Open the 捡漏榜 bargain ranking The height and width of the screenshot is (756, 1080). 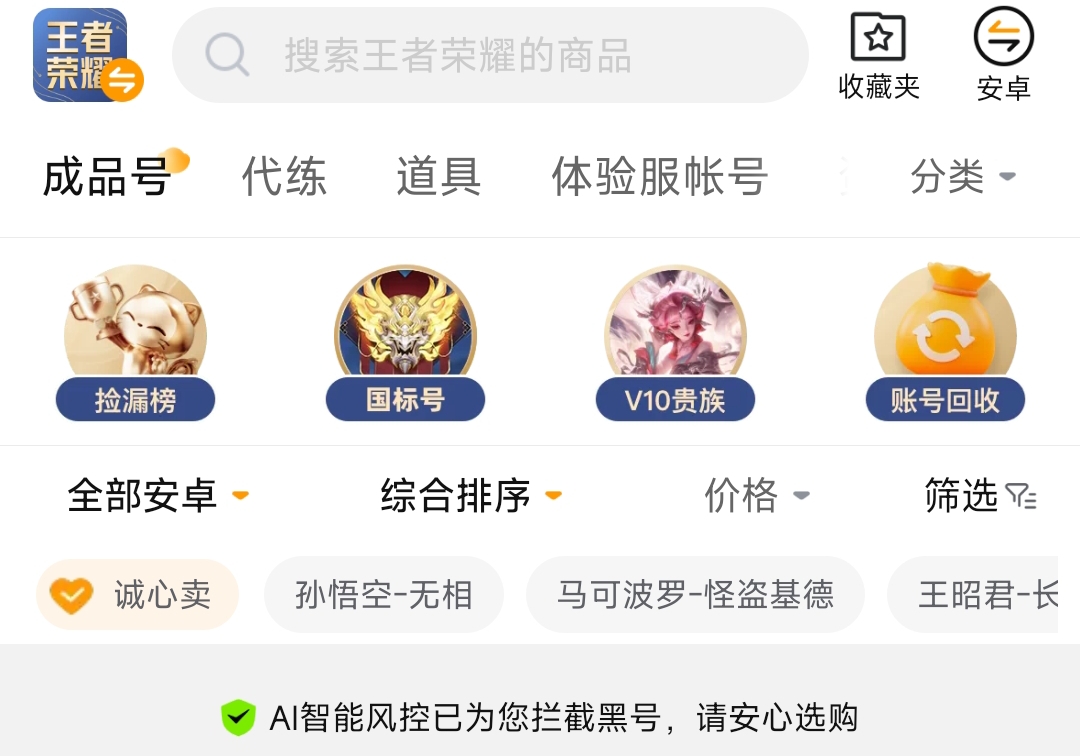coord(135,342)
